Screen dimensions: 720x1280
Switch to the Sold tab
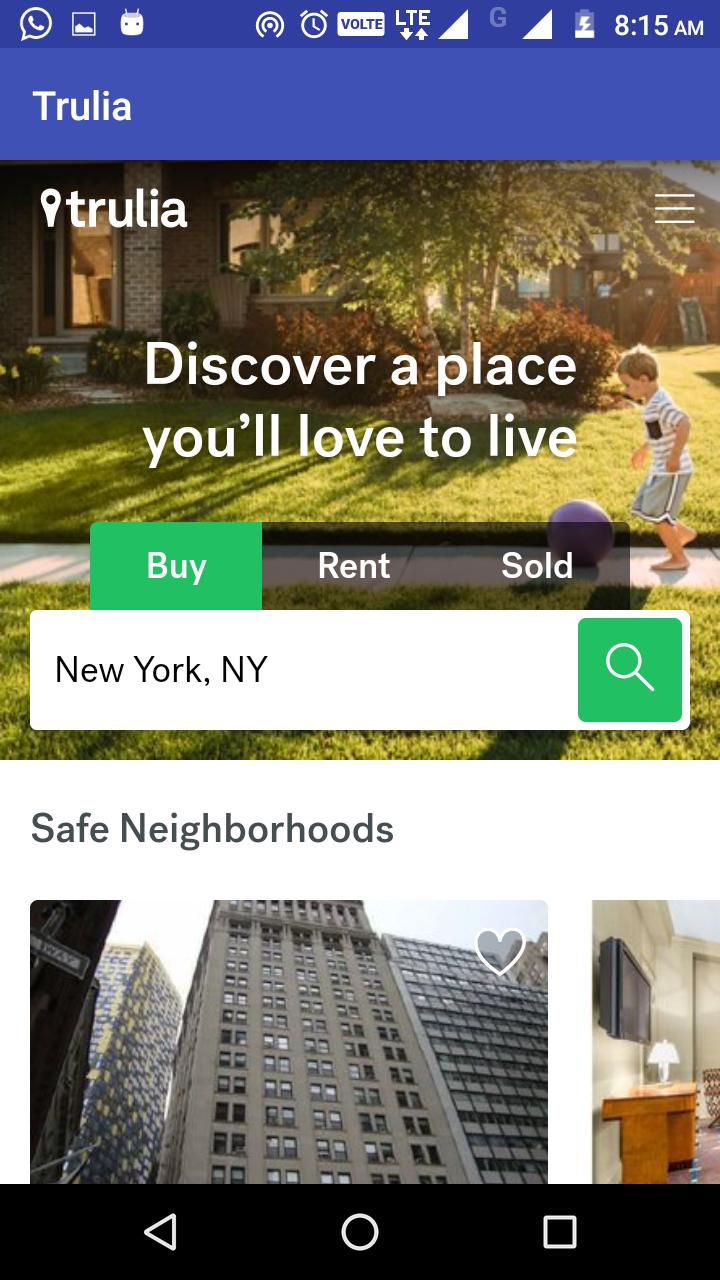click(536, 566)
